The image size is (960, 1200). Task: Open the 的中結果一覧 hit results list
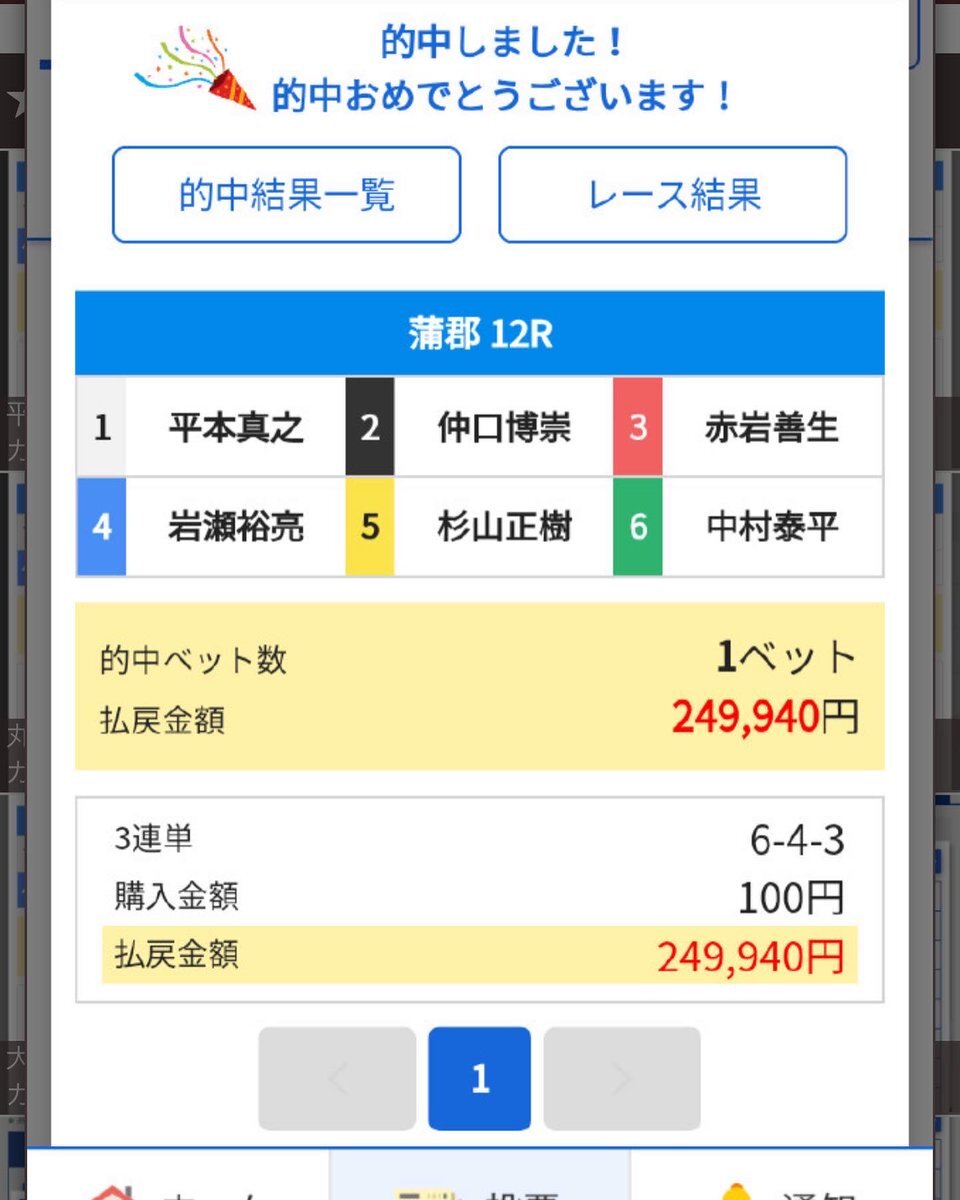point(286,195)
